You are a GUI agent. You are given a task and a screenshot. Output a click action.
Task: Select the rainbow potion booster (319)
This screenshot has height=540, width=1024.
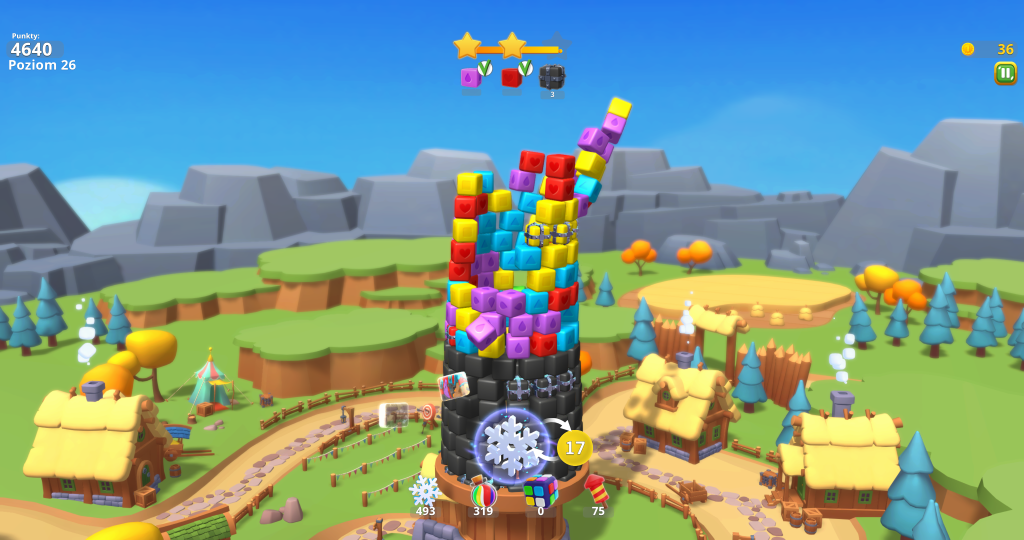click(484, 493)
